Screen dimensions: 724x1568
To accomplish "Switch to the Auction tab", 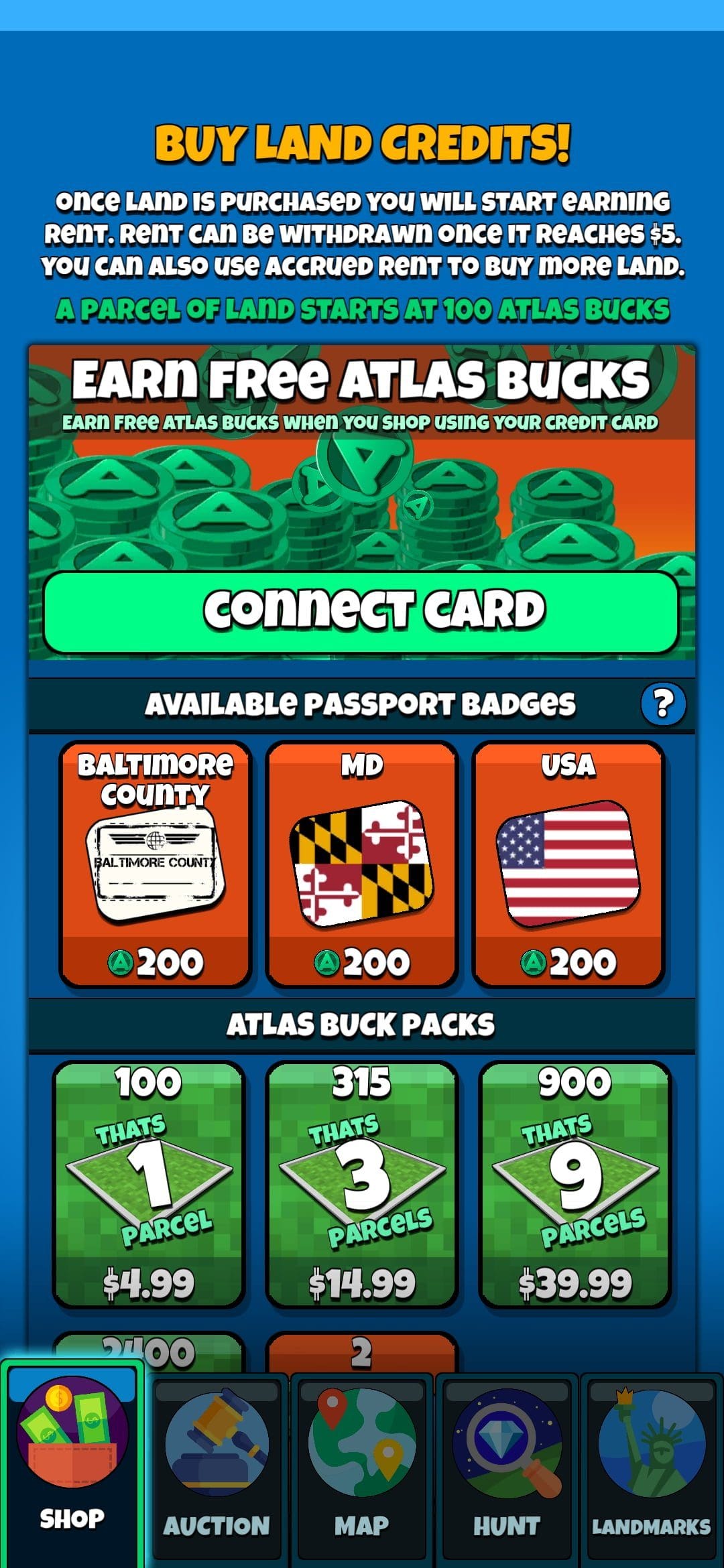I will (217, 1469).
